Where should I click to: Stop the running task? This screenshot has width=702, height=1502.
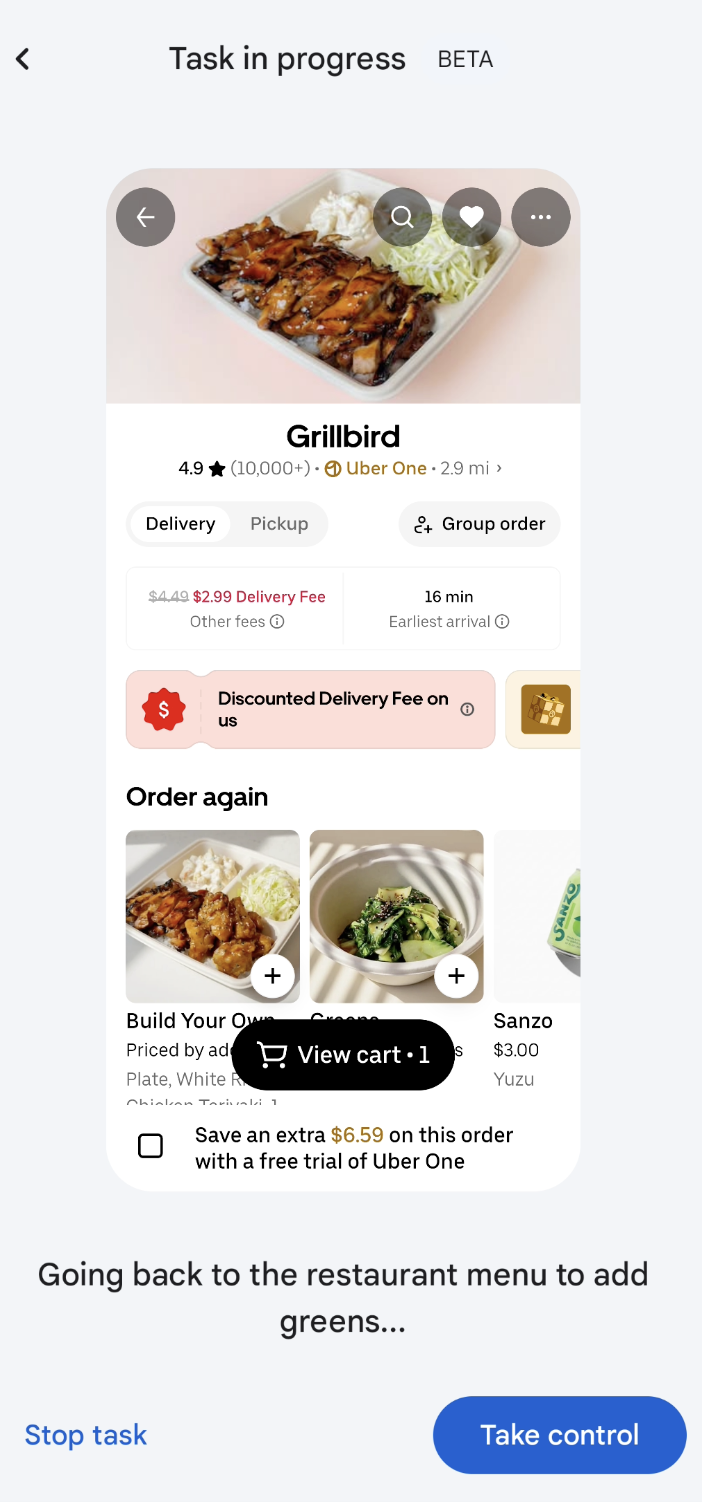pyautogui.click(x=86, y=1435)
